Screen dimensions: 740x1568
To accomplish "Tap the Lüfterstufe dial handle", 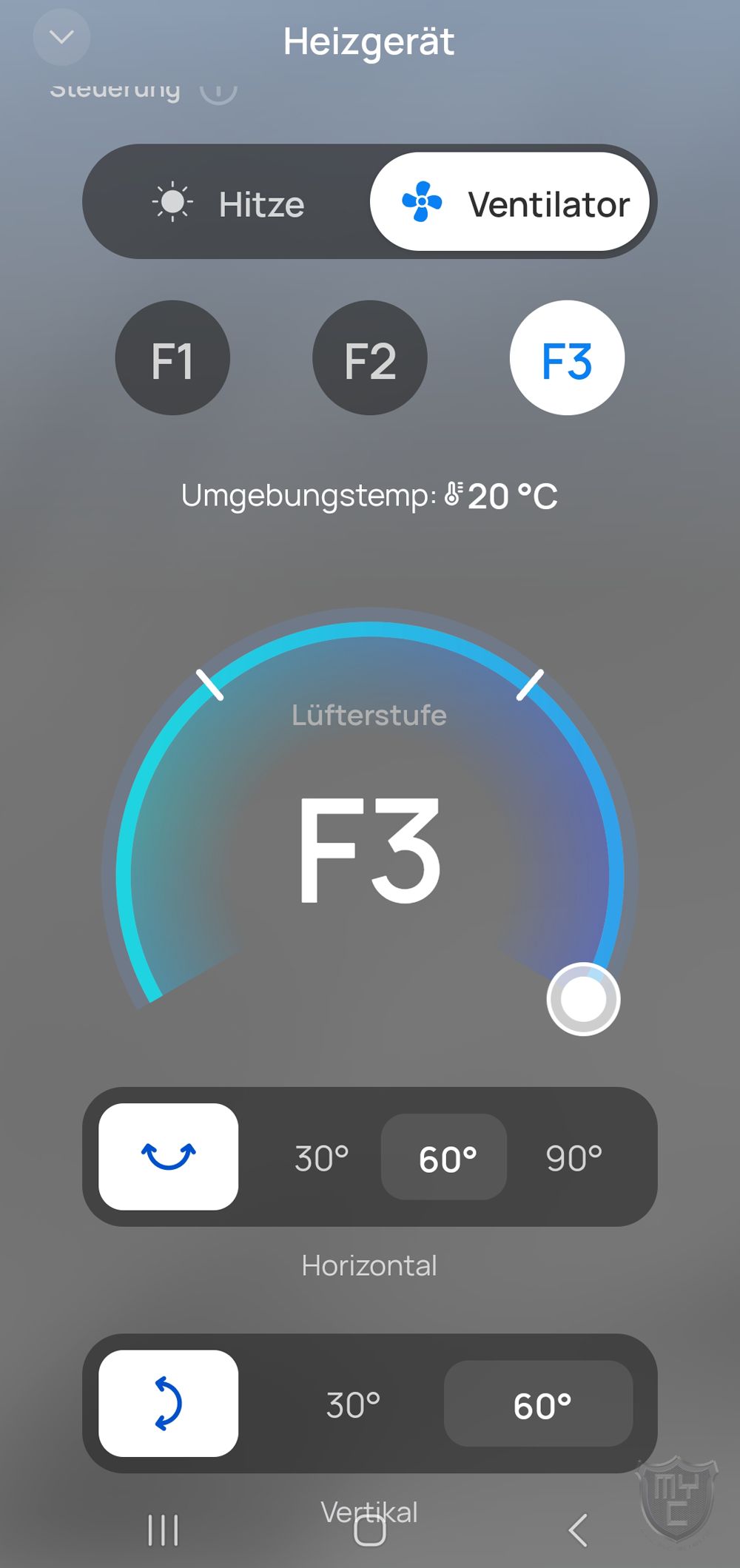I will coord(583,999).
